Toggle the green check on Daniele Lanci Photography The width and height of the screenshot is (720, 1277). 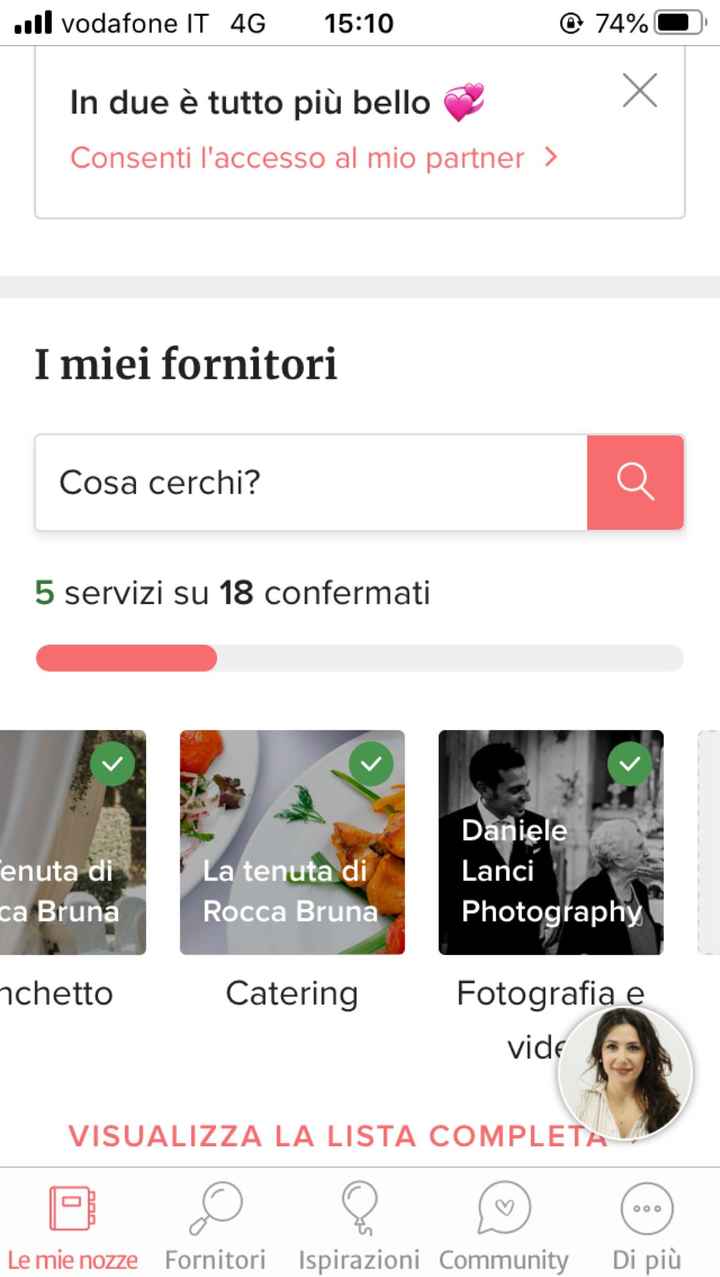coord(630,763)
